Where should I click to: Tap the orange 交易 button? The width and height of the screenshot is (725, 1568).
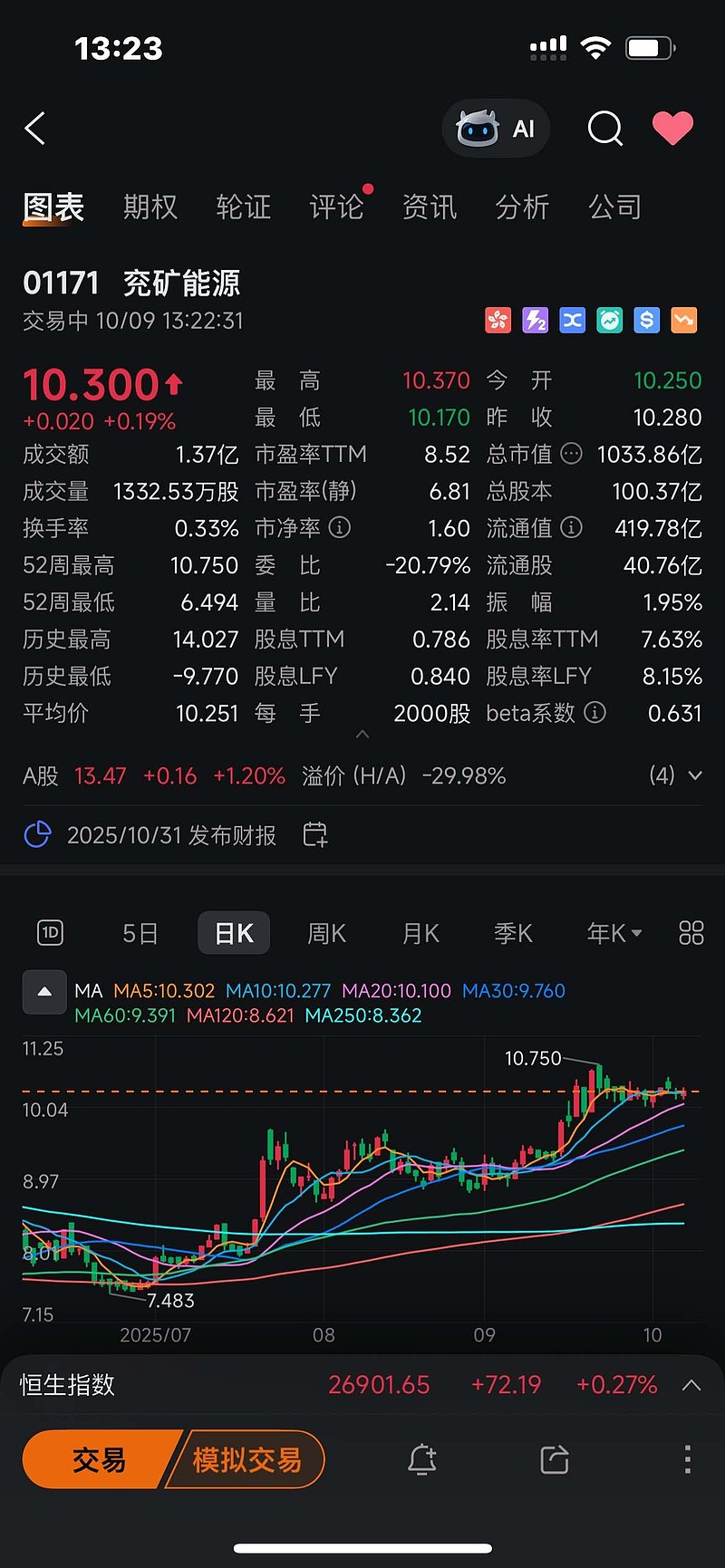98,1459
